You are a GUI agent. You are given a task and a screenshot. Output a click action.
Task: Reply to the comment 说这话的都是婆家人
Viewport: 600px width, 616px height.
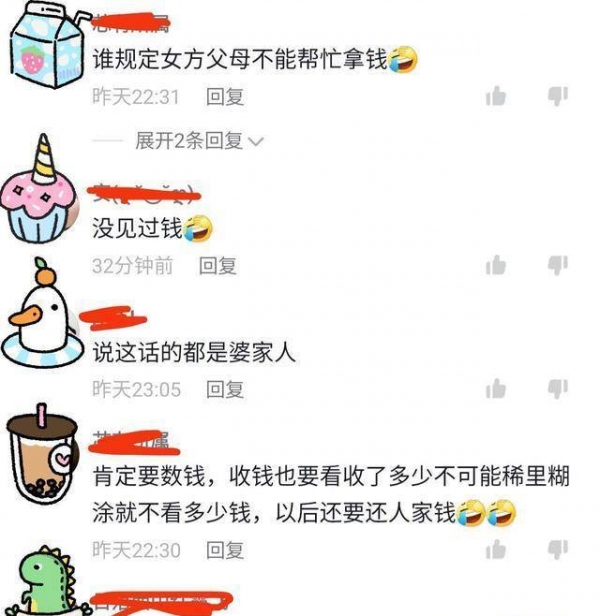click(225, 389)
